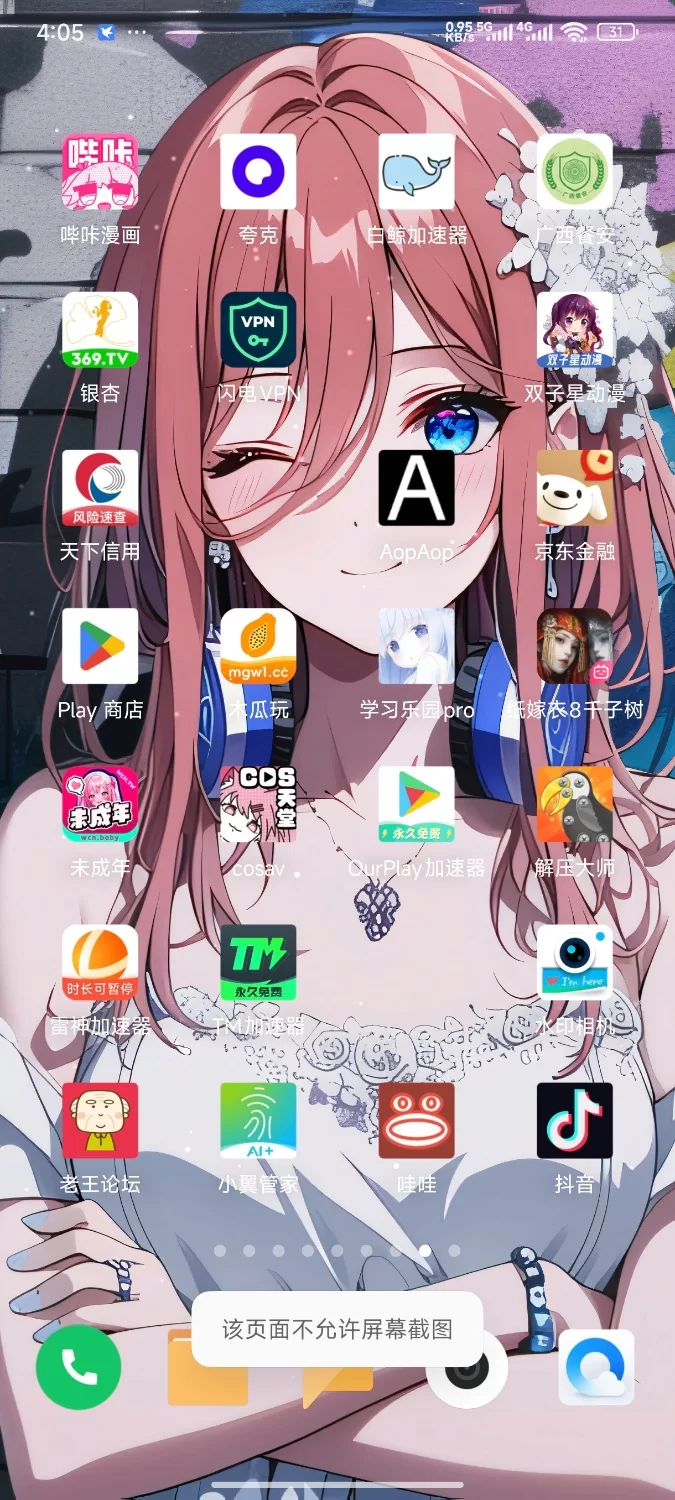Image resolution: width=675 pixels, height=1500 pixels.
Task: Launch the browser icon in the dock
Action: point(596,1367)
